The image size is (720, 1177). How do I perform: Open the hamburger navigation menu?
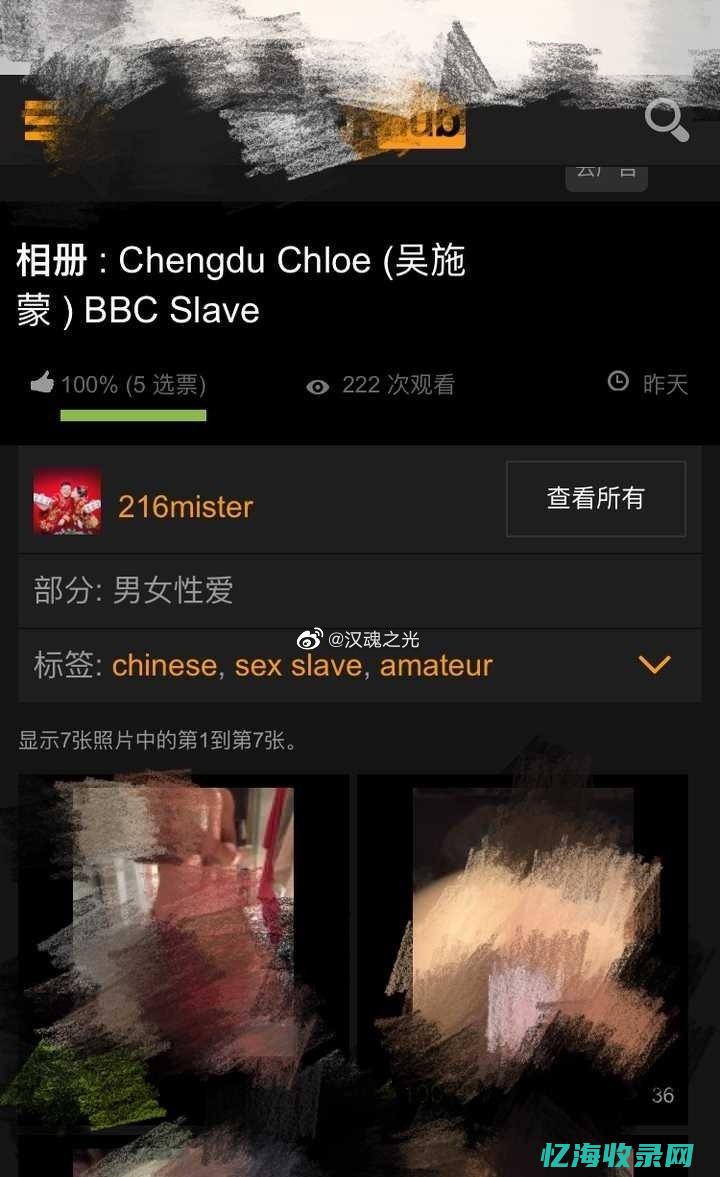point(40,122)
